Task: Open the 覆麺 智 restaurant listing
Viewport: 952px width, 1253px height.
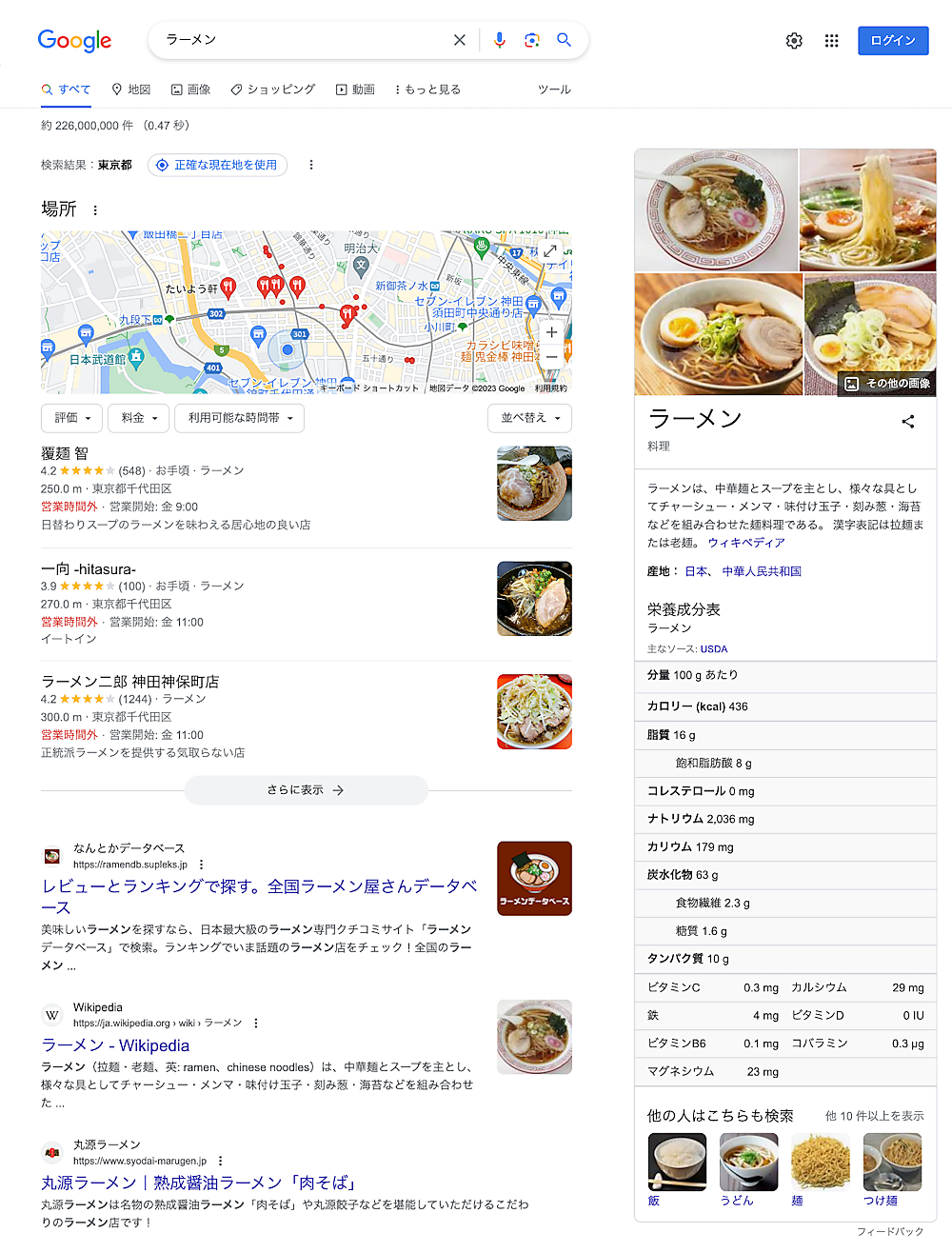Action: (65, 453)
